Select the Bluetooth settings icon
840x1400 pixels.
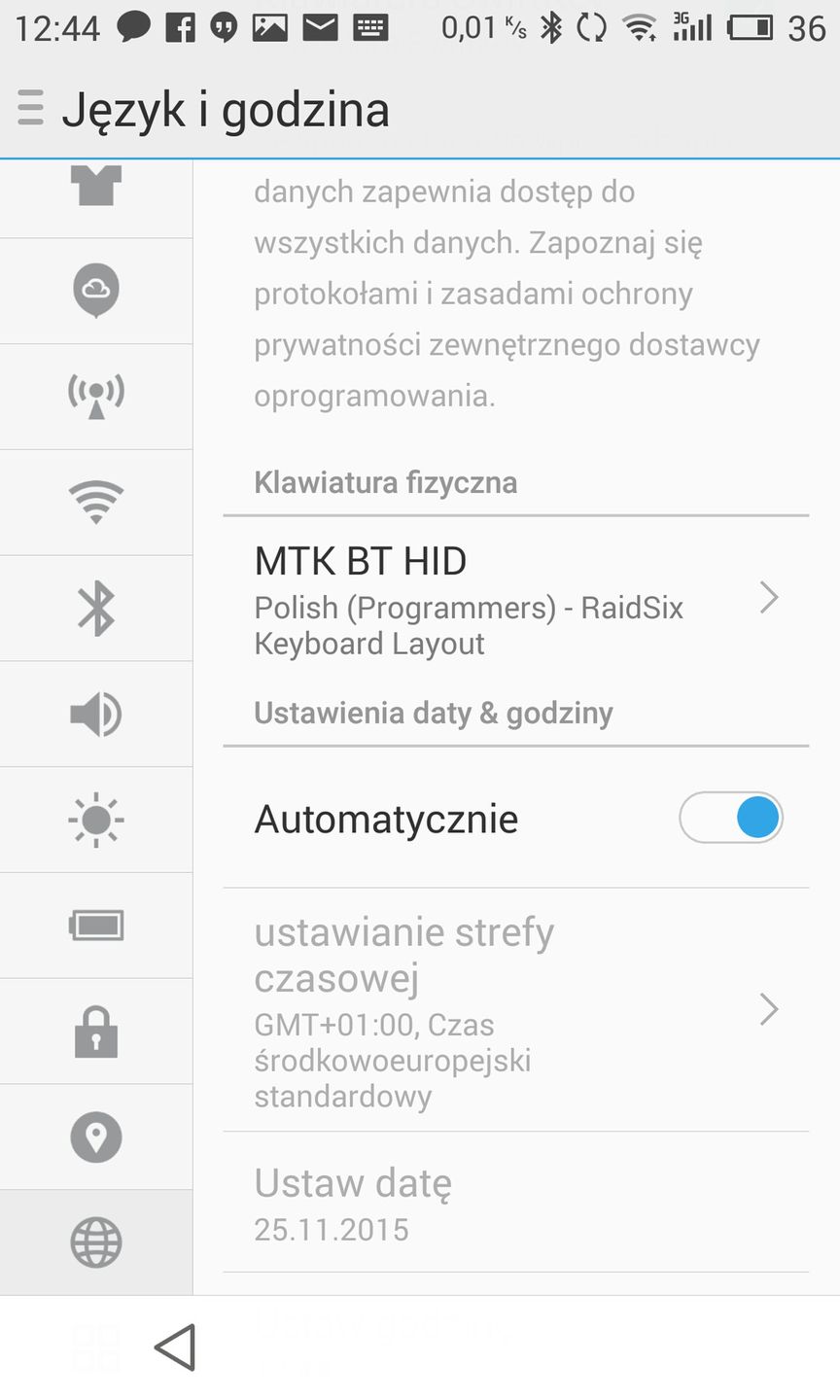(x=94, y=609)
